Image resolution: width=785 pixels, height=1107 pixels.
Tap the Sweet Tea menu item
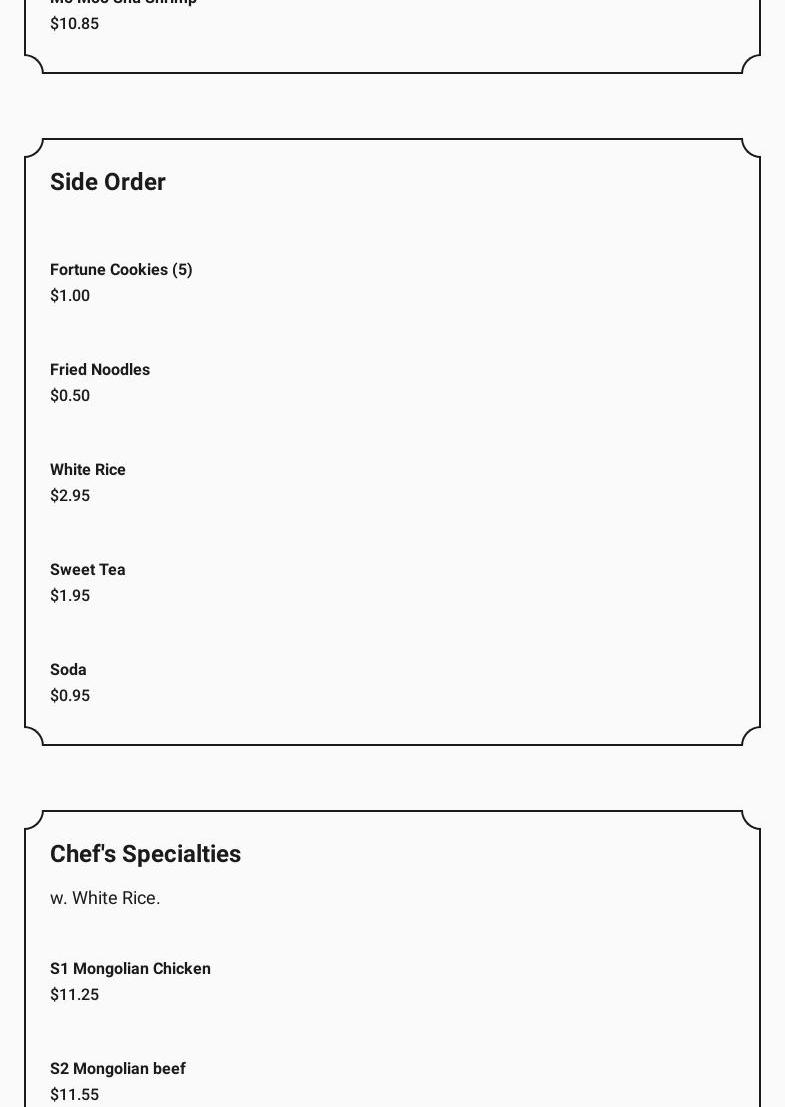(88, 570)
